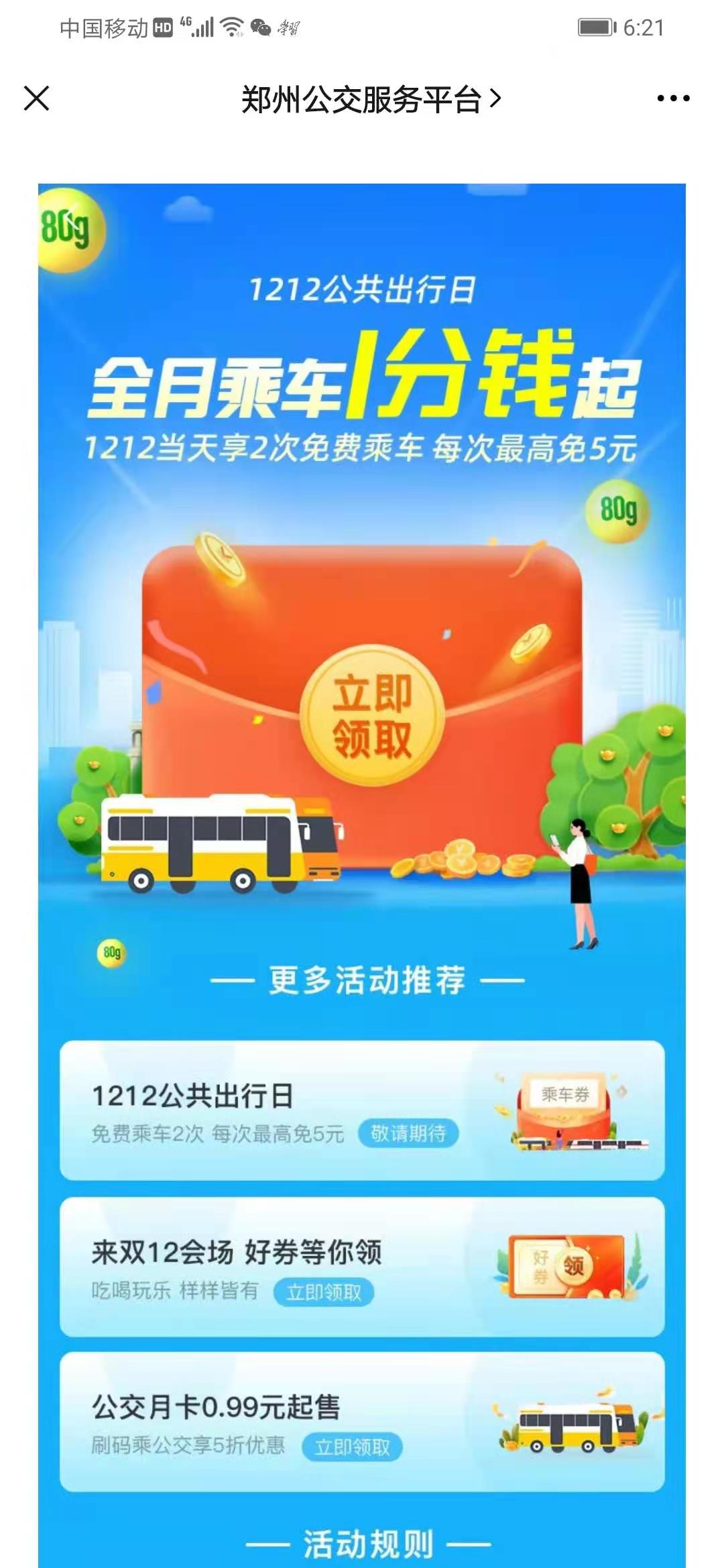Image resolution: width=724 pixels, height=1568 pixels.
Task: Tap the 敬请期待 chip on the 1212 card
Action: point(408,1133)
